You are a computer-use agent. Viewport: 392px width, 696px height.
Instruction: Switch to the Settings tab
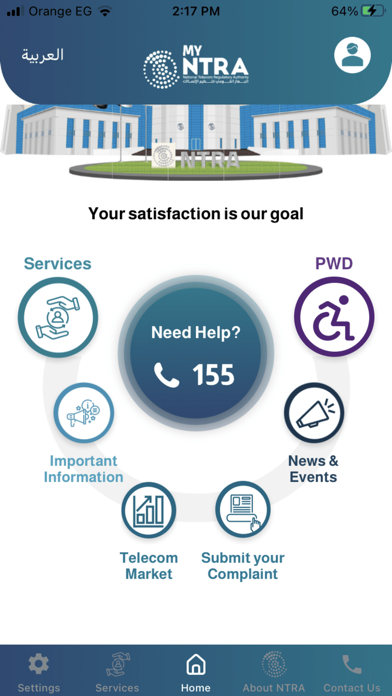click(39, 672)
